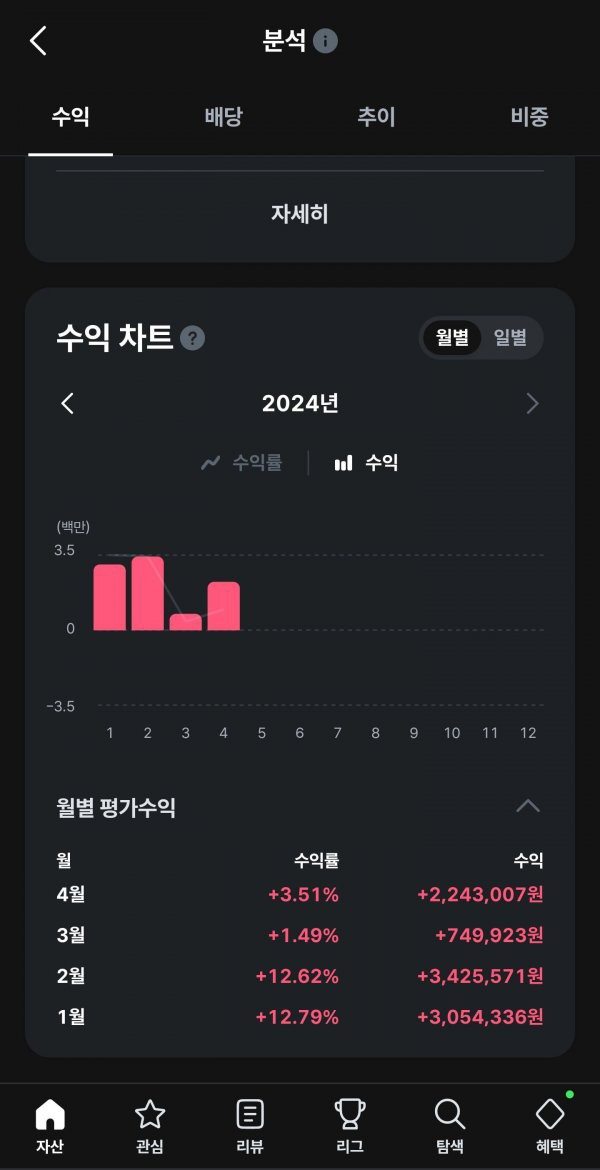Image resolution: width=600 pixels, height=1170 pixels.
Task: Switch to the 배당 tab
Action: [x=223, y=117]
